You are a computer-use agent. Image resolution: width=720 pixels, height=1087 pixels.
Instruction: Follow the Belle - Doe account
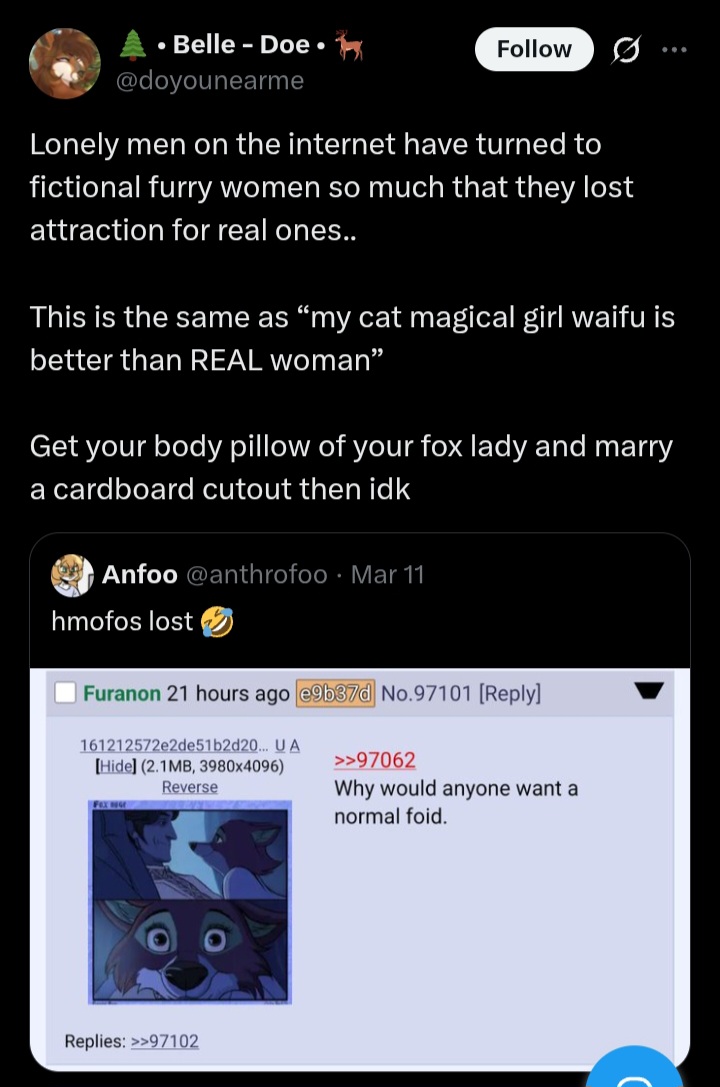pos(534,49)
